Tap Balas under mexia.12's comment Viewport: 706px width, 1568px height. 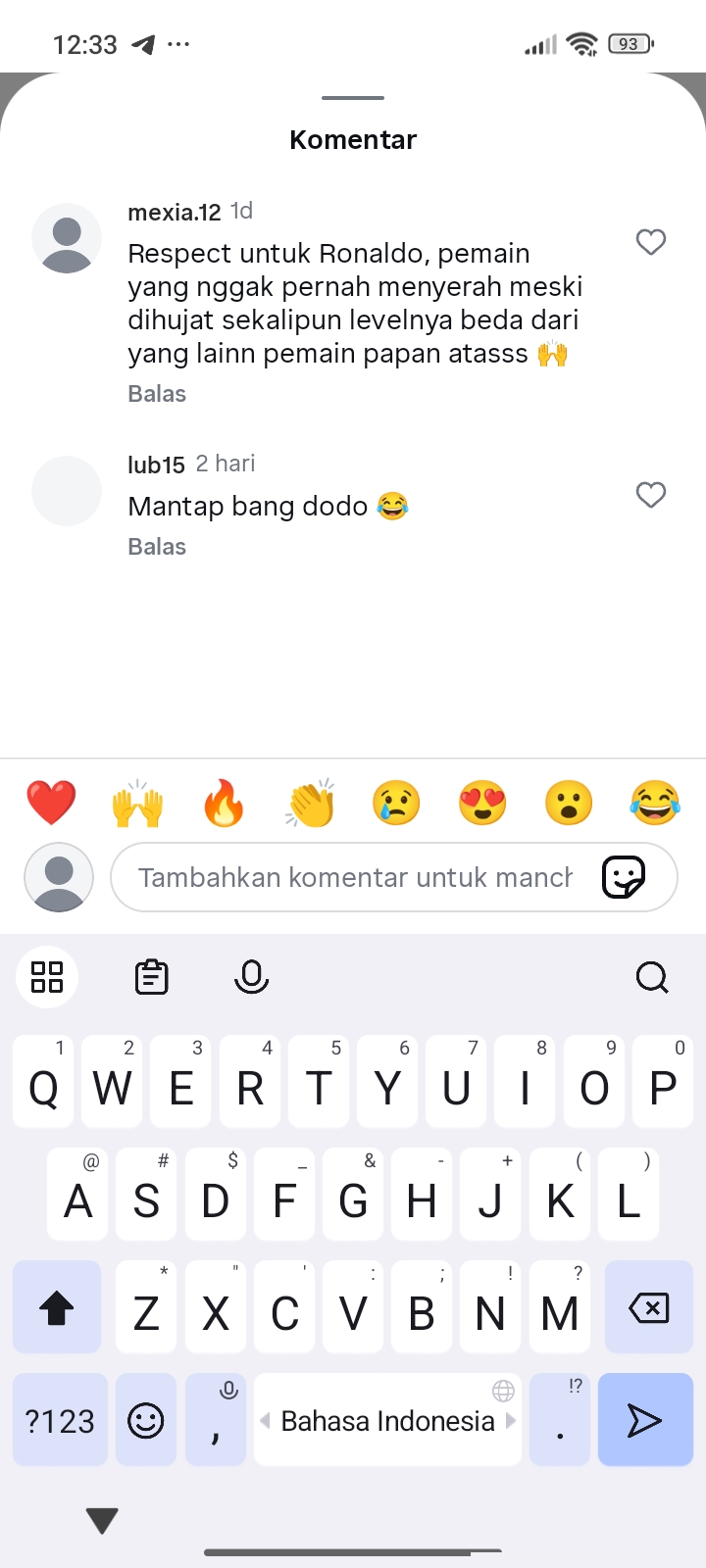coord(157,394)
